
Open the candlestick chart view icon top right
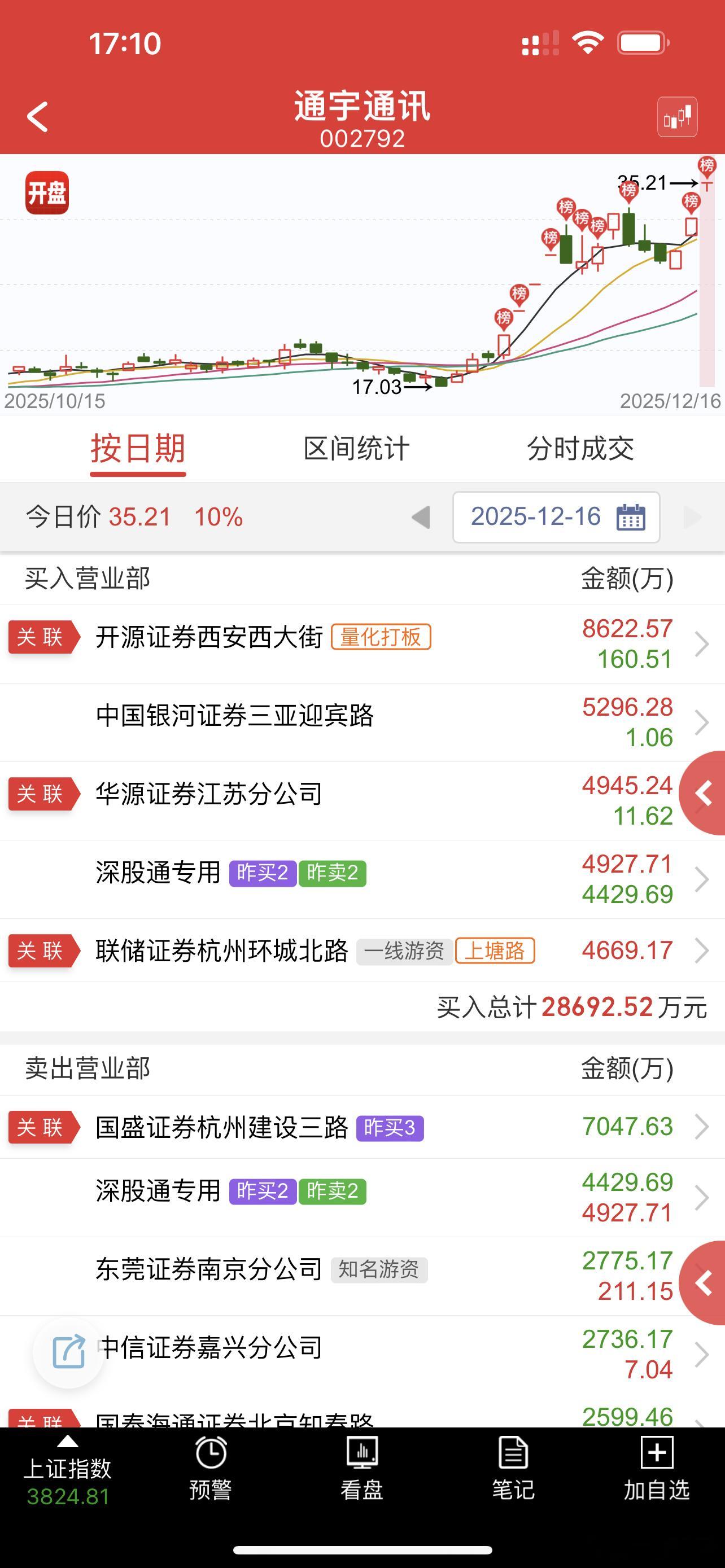click(x=678, y=116)
